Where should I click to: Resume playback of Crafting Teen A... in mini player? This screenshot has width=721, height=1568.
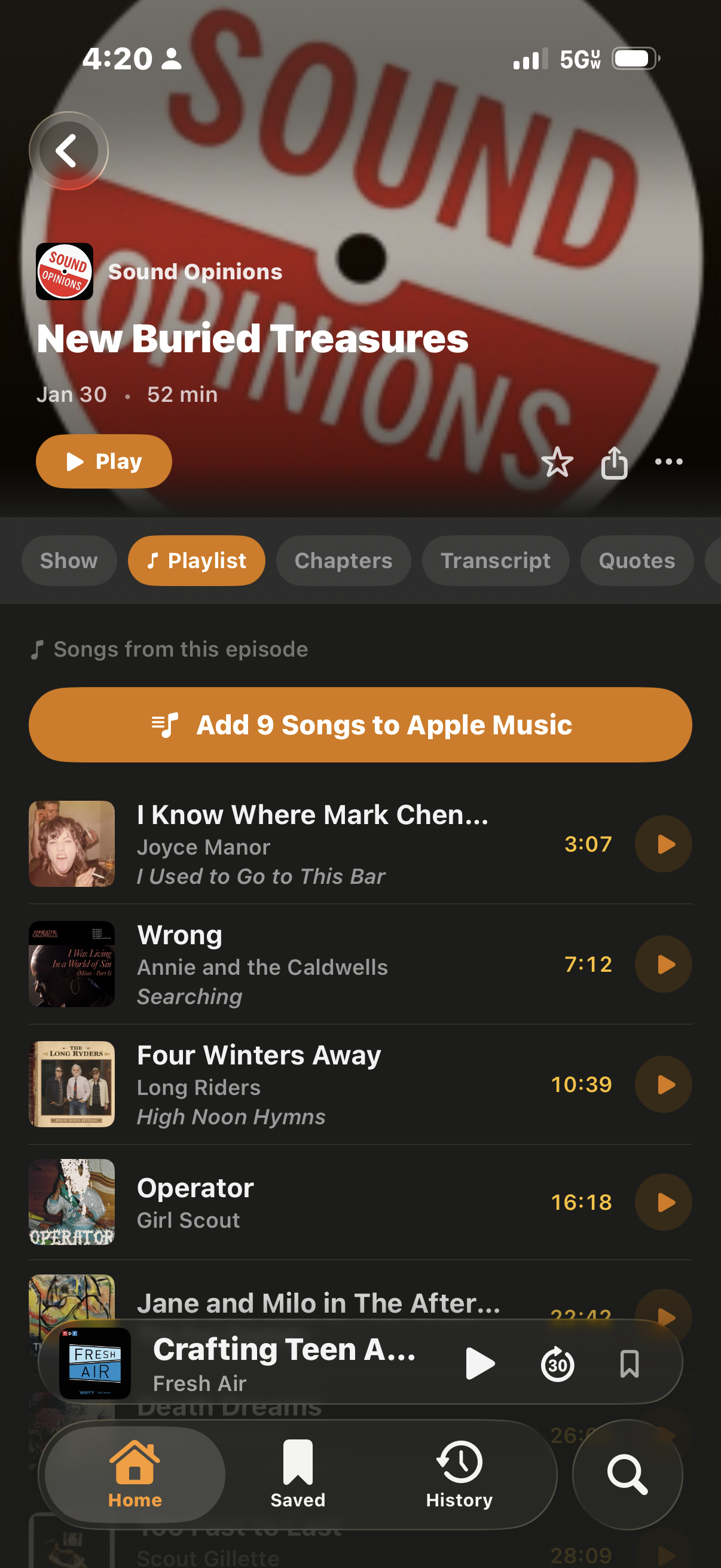tap(479, 1363)
